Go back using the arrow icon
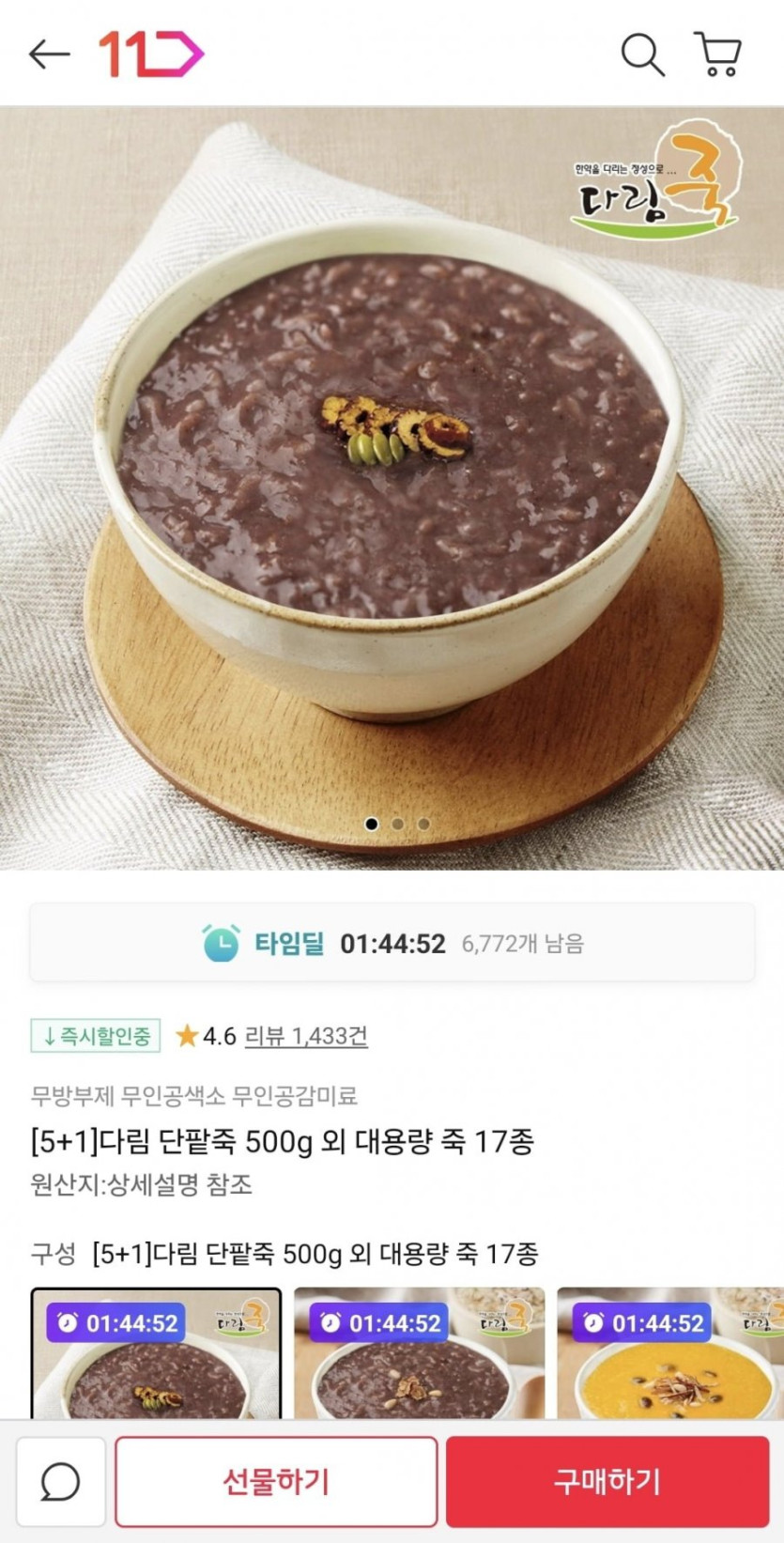 pos(49,54)
